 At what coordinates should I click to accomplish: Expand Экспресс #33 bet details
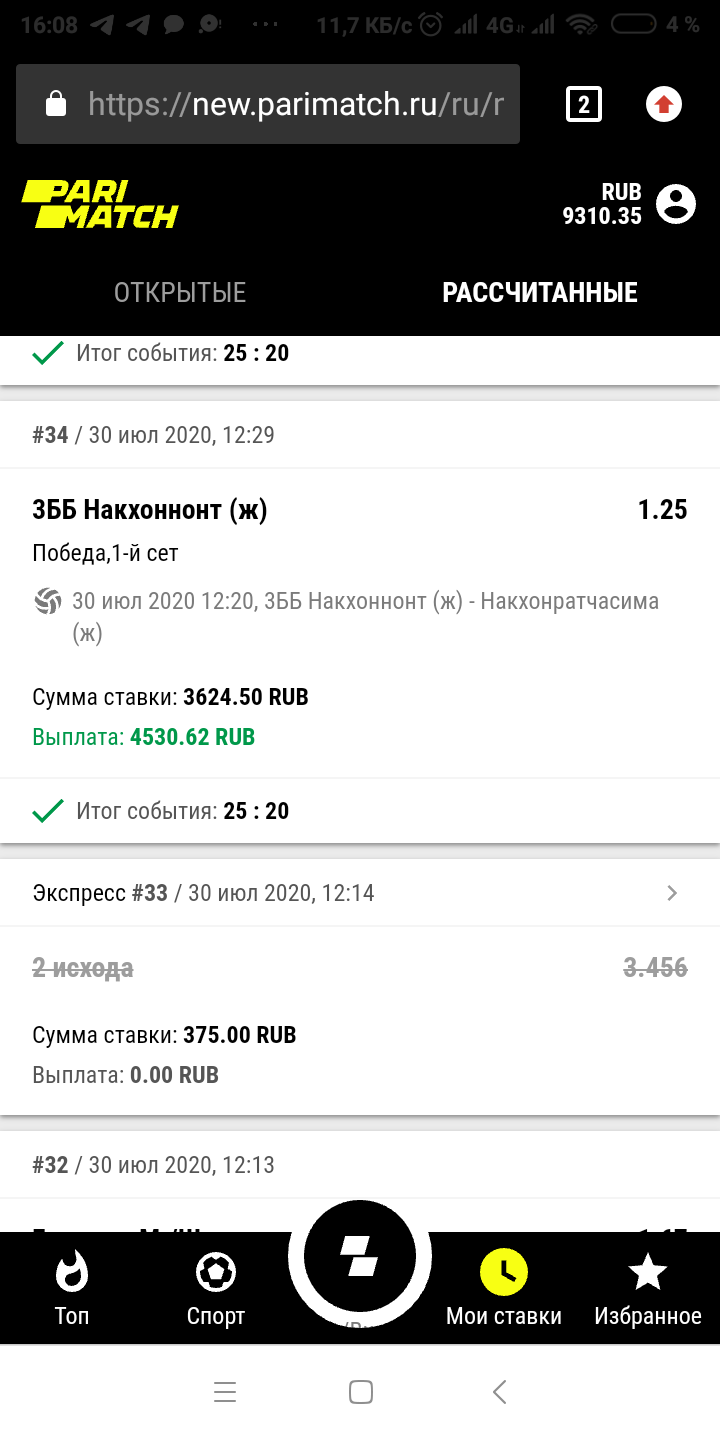tap(672, 893)
